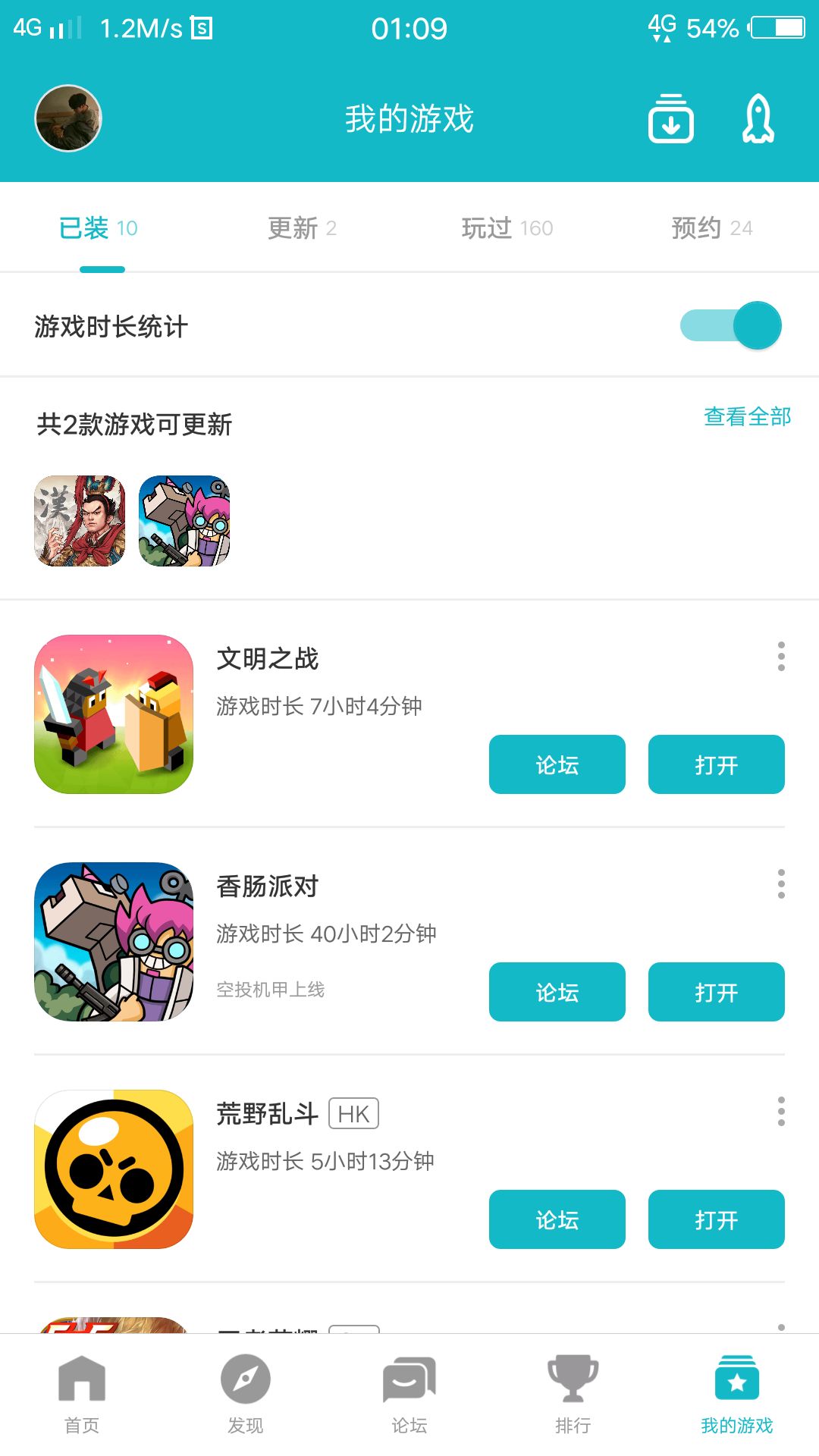Open the more options for 文明之战
This screenshot has height=1456, width=819.
tap(781, 656)
